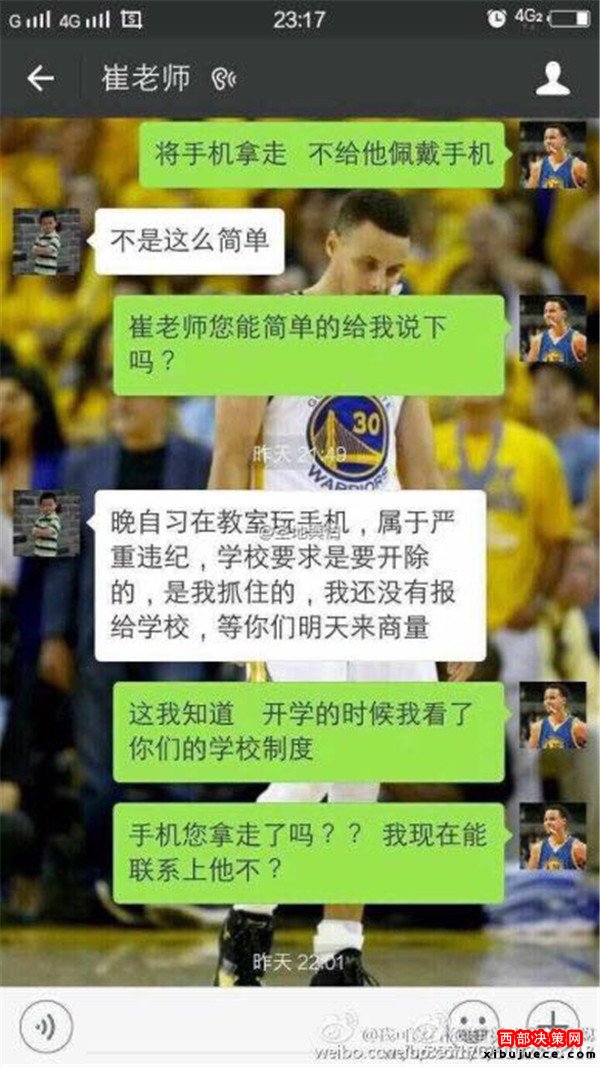Go back from the 崔老师 chat
The height and width of the screenshot is (1067, 600).
[40, 78]
